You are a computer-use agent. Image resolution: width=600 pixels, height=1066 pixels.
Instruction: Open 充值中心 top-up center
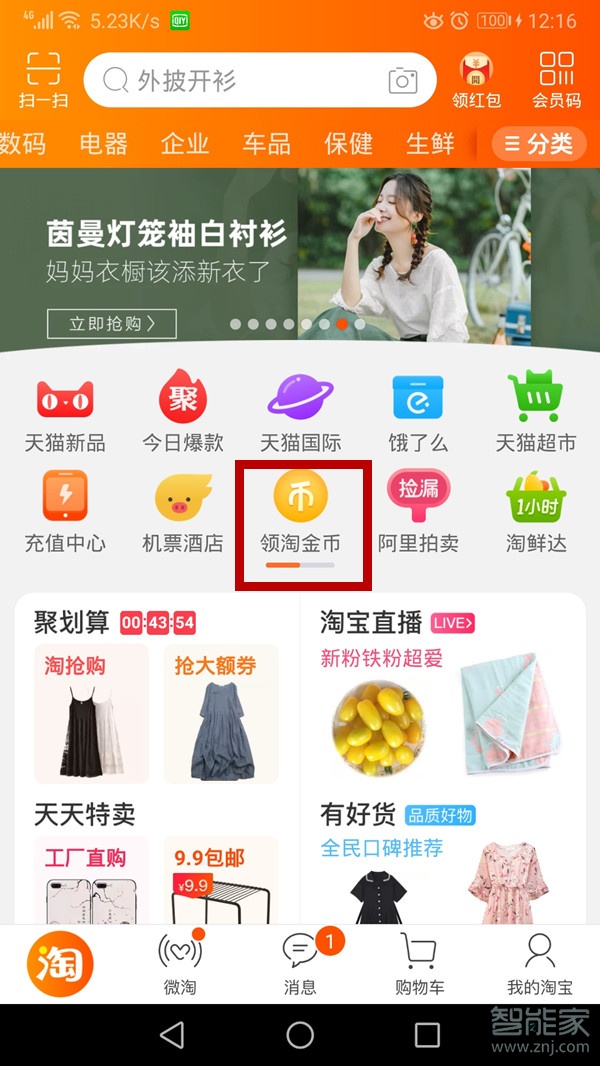[x=65, y=512]
